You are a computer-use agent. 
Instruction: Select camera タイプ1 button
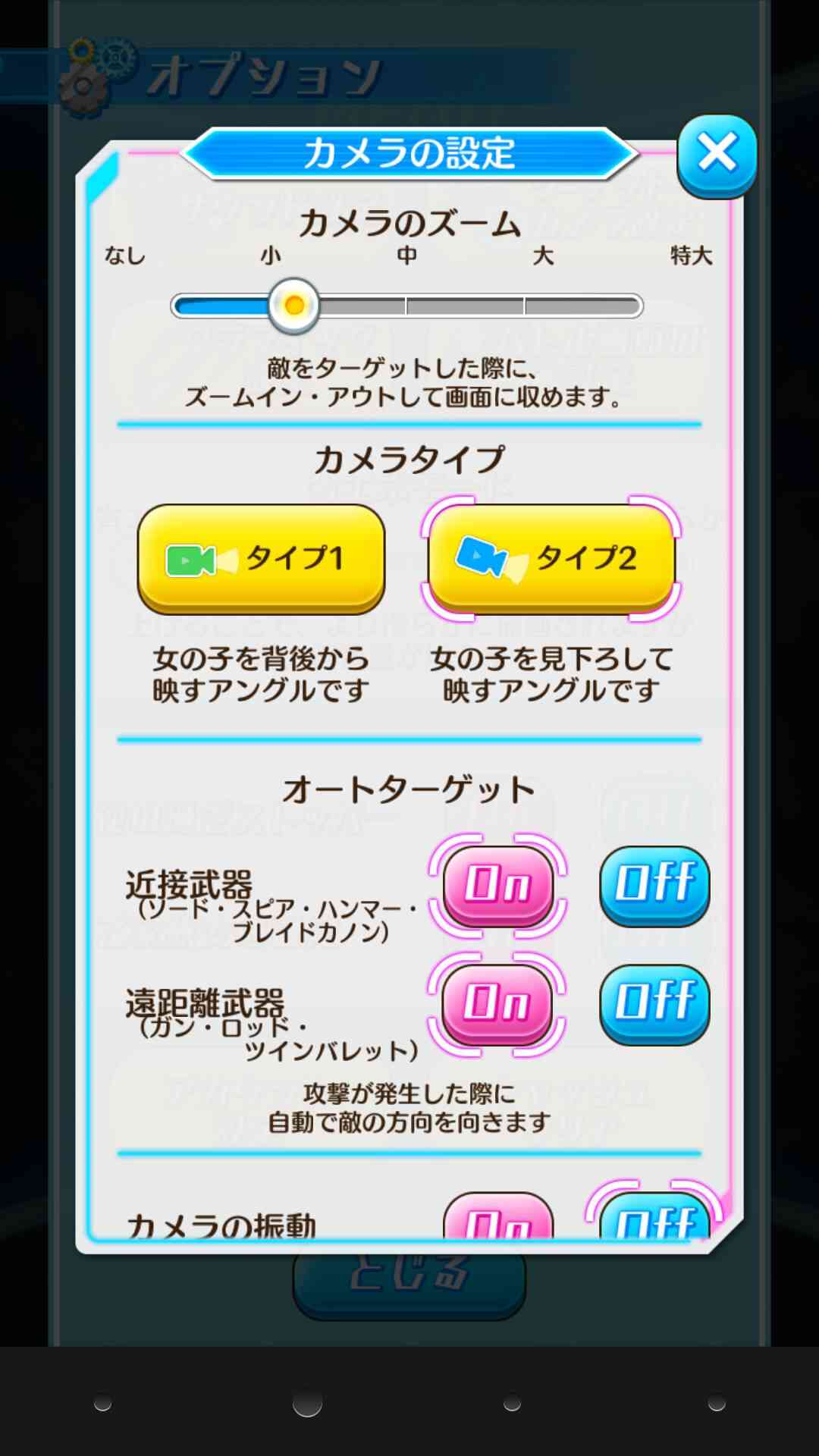(x=261, y=559)
